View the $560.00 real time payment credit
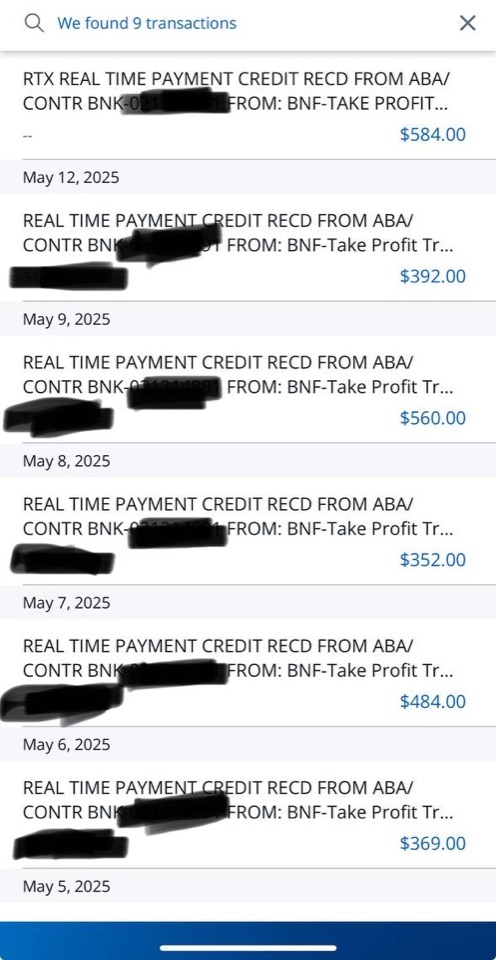 tap(248, 389)
